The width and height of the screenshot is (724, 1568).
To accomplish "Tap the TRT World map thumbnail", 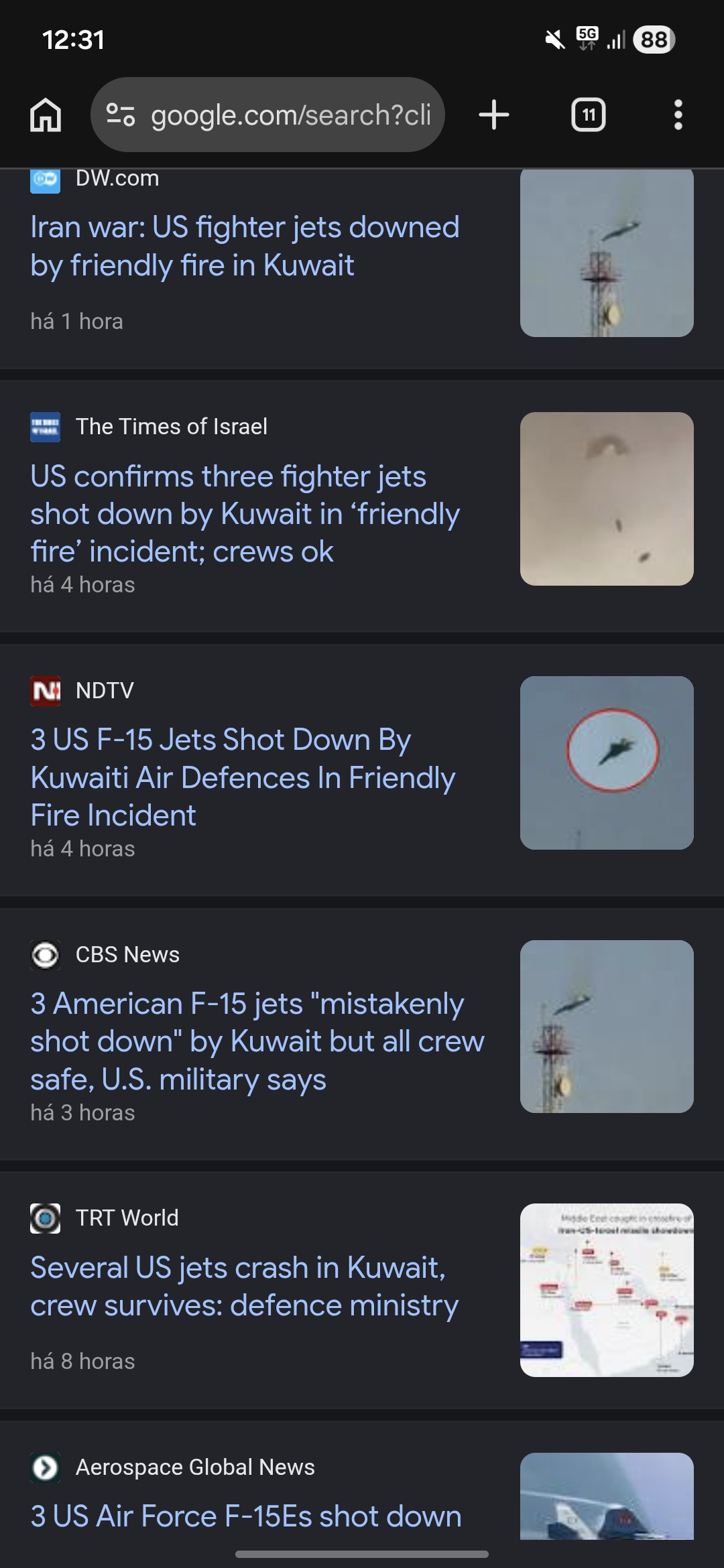I will (x=607, y=1290).
